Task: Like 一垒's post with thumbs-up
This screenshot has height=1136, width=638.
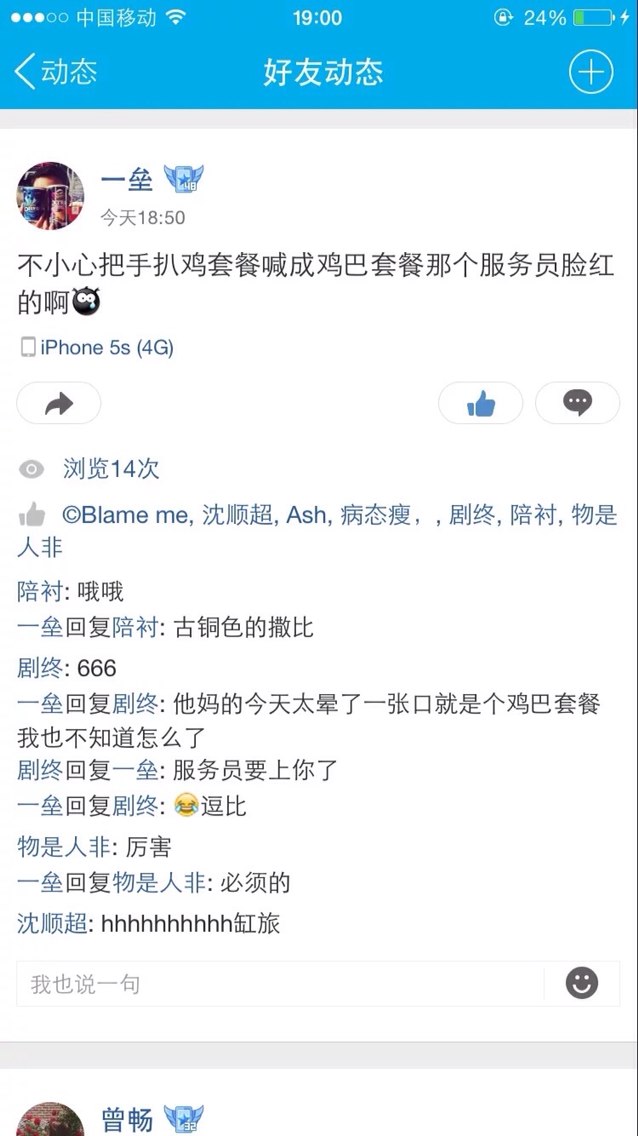Action: (480, 403)
